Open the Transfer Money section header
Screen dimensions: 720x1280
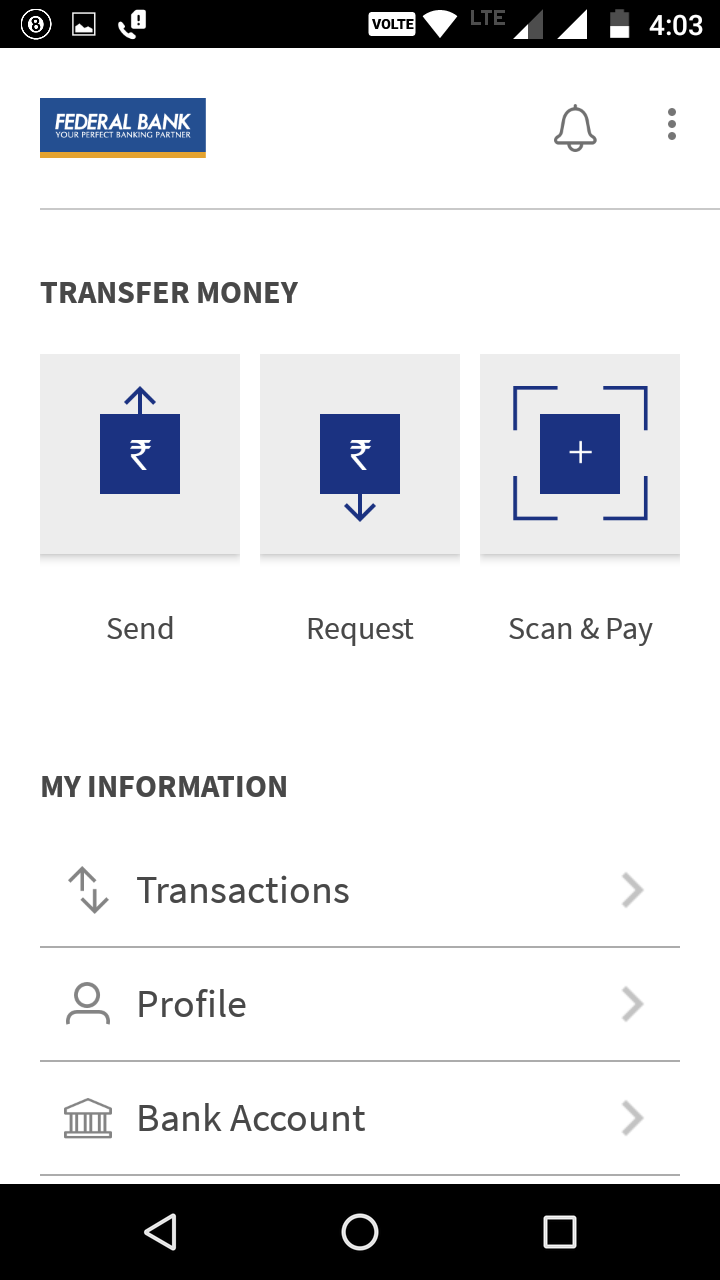click(x=168, y=291)
